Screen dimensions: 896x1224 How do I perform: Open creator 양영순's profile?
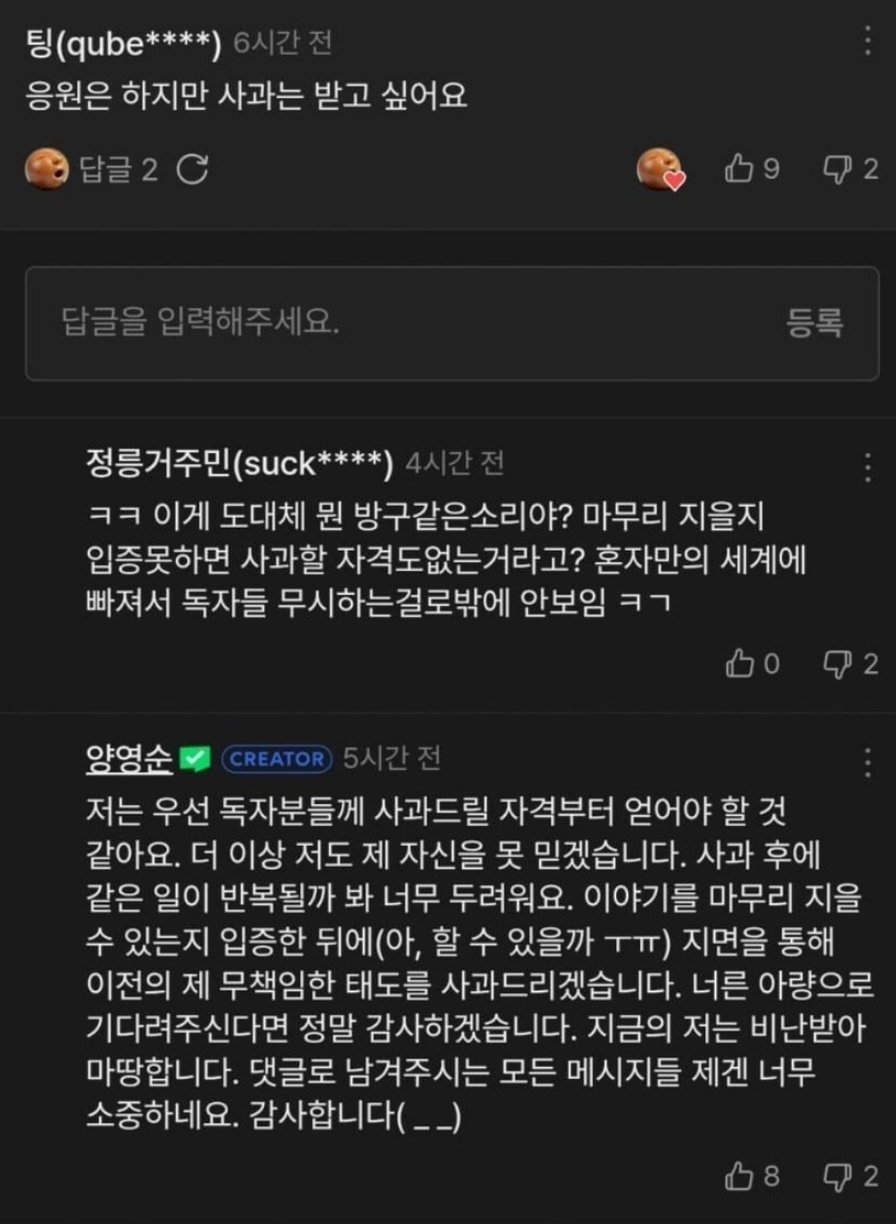[x=130, y=758]
